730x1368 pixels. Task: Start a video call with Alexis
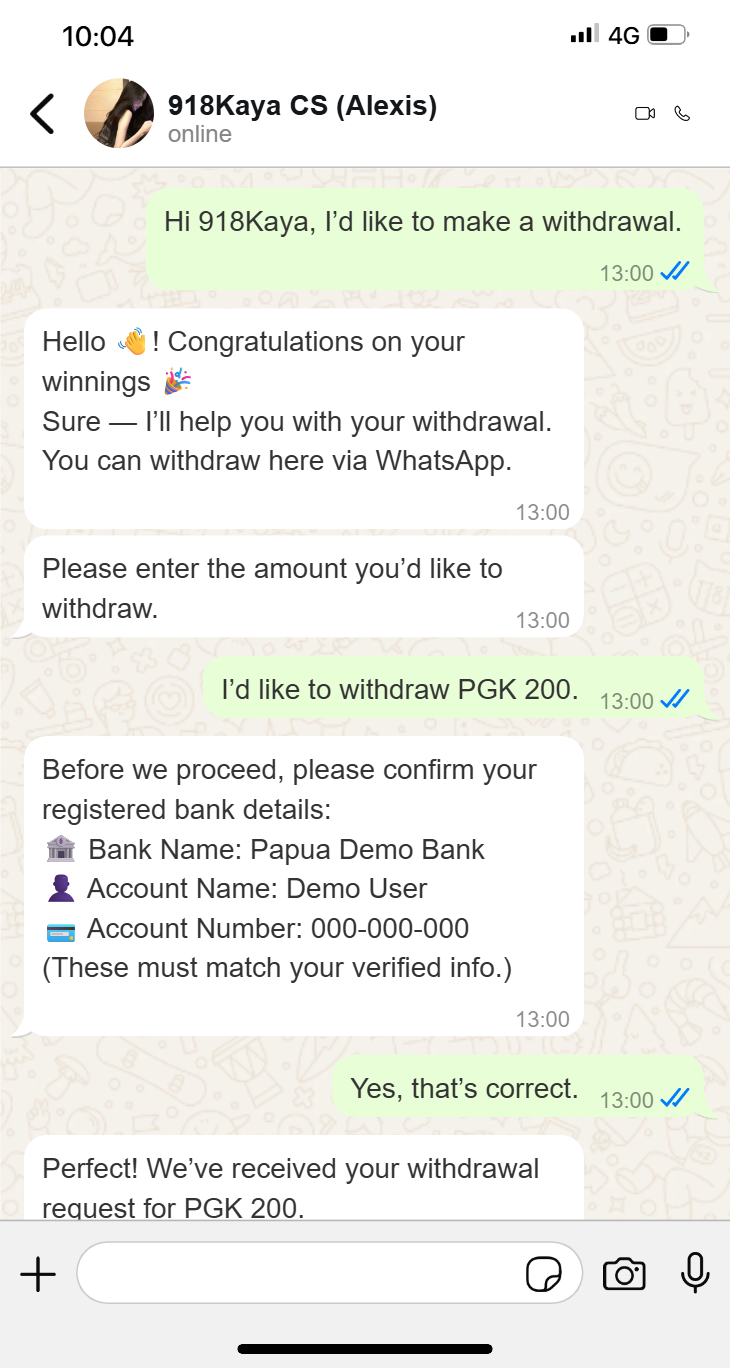click(x=645, y=114)
